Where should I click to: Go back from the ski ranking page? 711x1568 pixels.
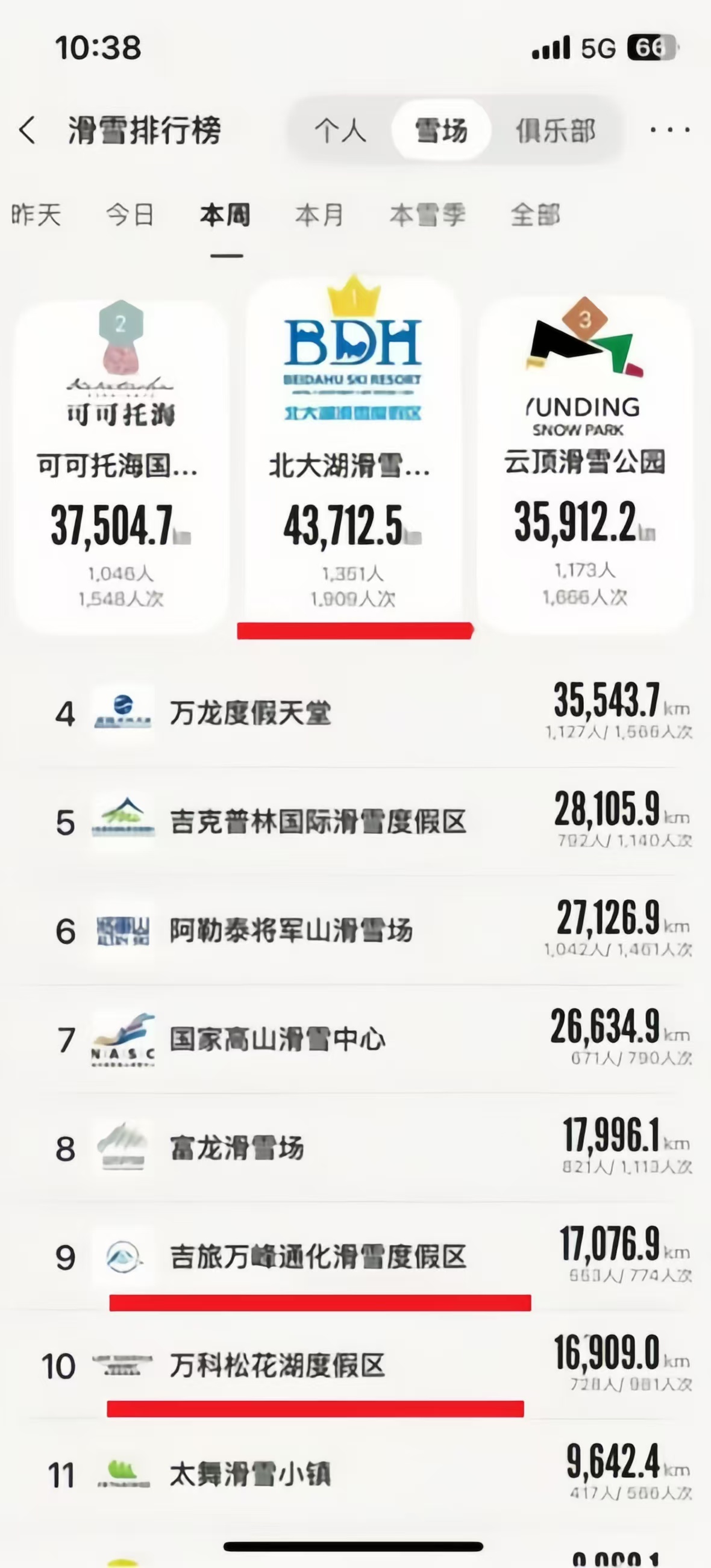pos(28,130)
